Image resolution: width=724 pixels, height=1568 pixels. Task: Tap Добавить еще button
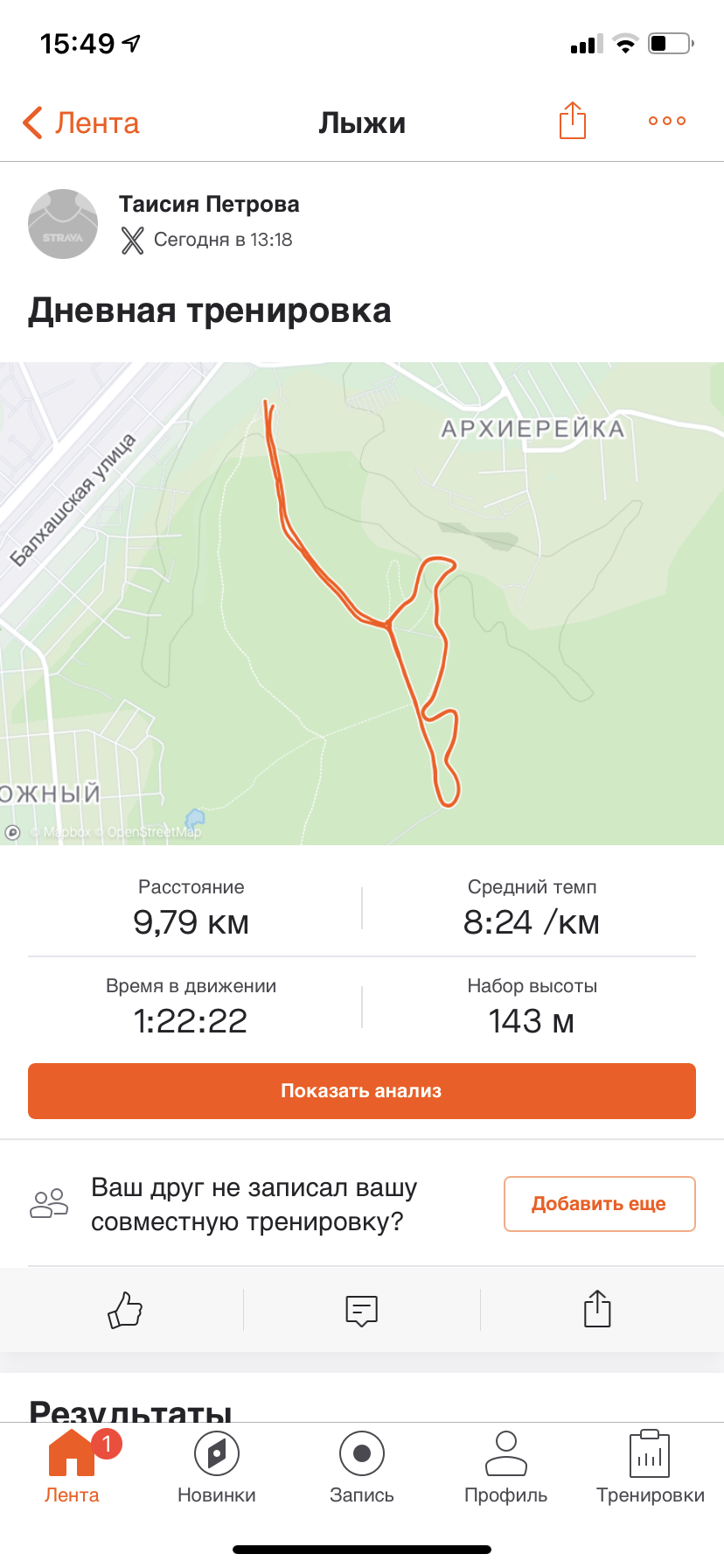[x=599, y=1204]
